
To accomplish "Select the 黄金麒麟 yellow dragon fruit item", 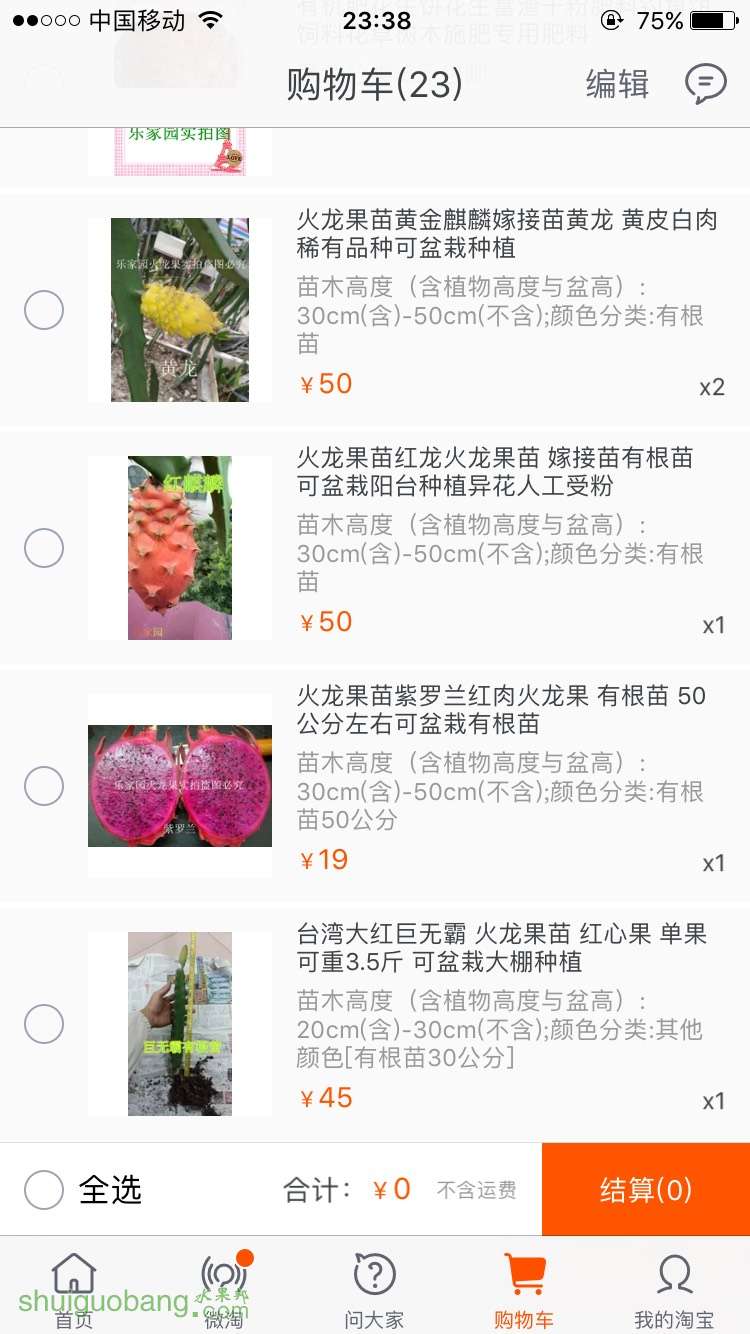I will [x=44, y=310].
